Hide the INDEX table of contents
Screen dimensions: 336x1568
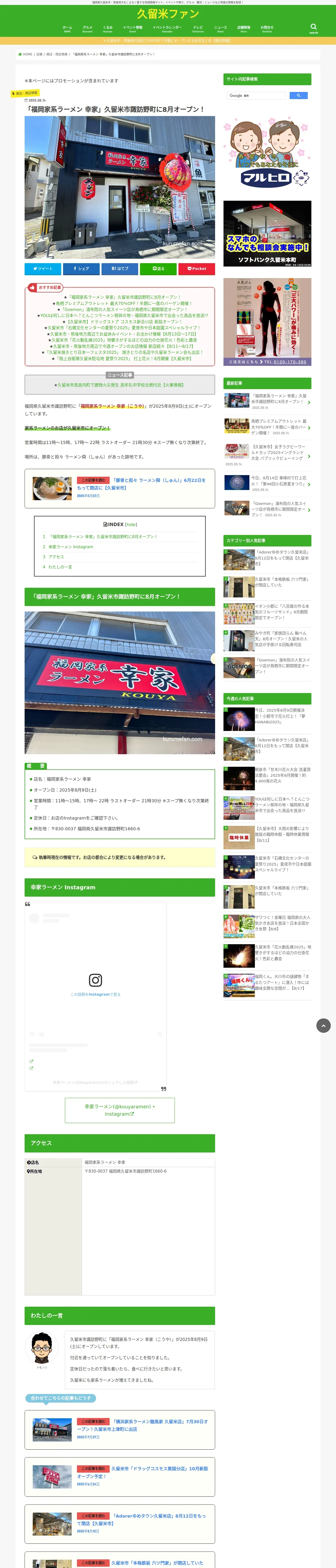pos(131,524)
